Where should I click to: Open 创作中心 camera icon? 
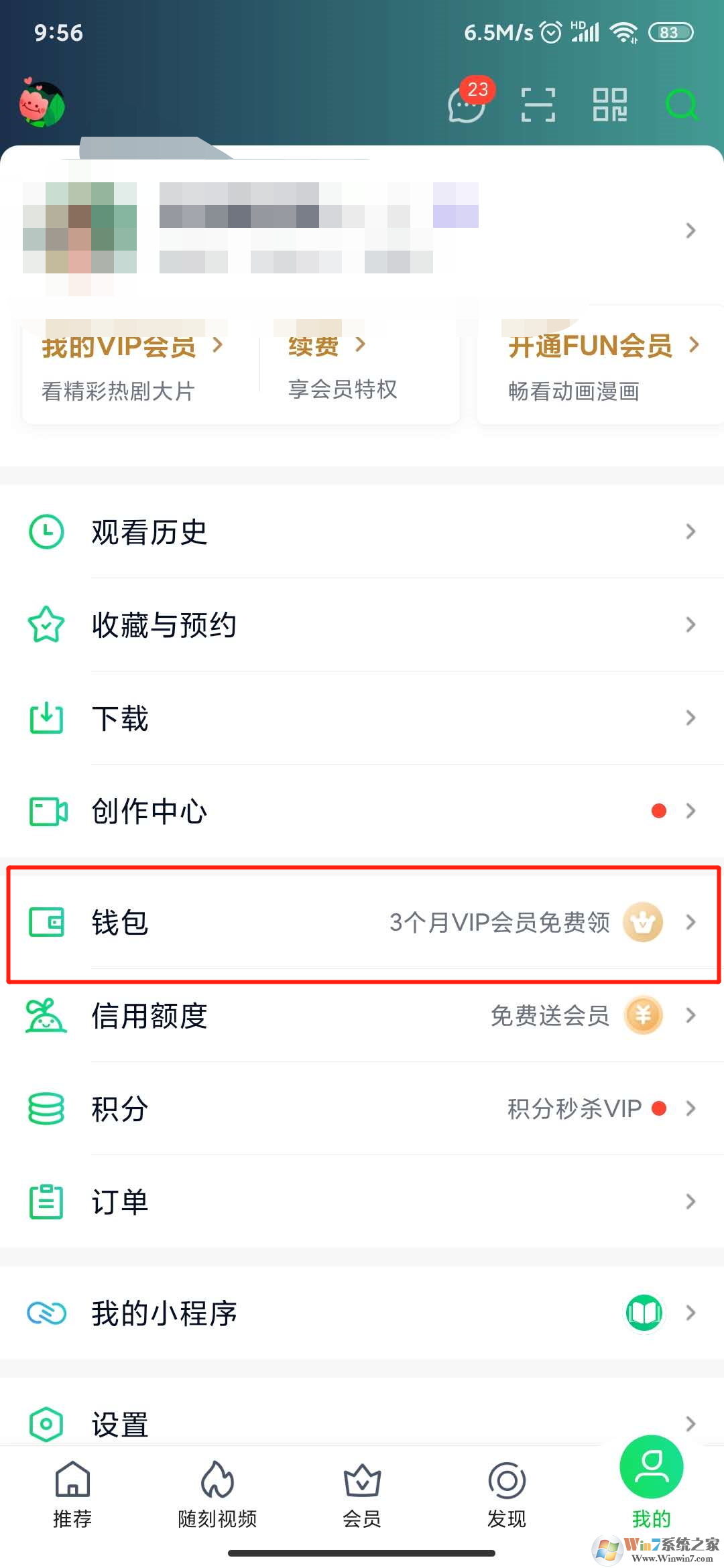point(45,811)
